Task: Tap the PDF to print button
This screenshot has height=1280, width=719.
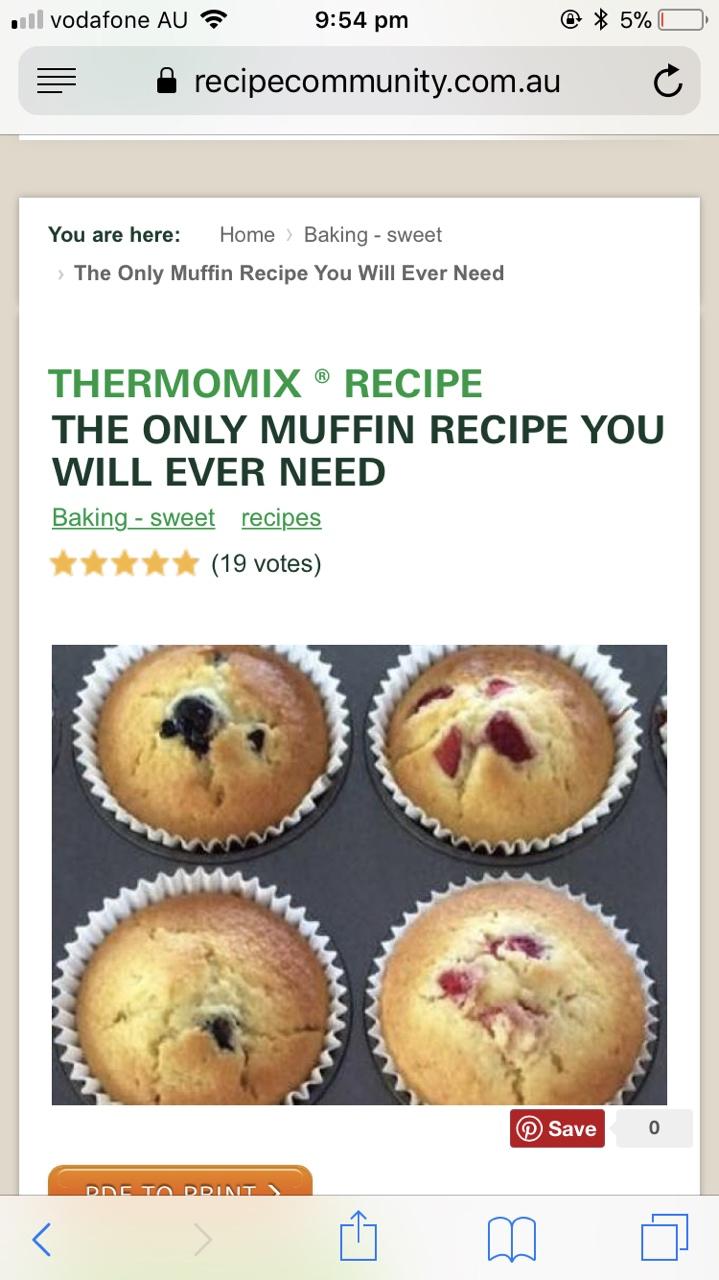Action: 180,1181
